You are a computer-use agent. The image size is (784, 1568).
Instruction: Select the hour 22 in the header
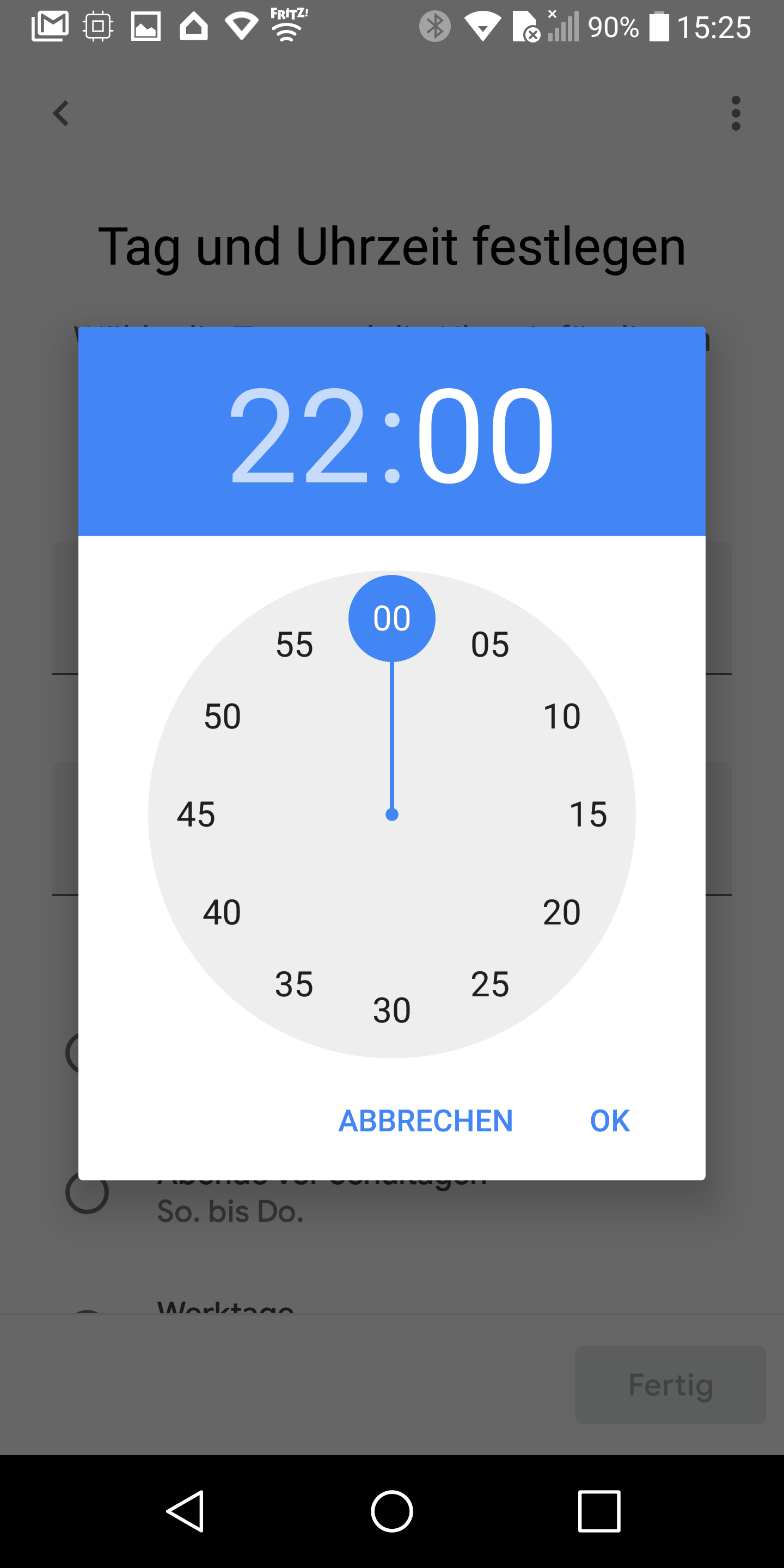point(298,434)
